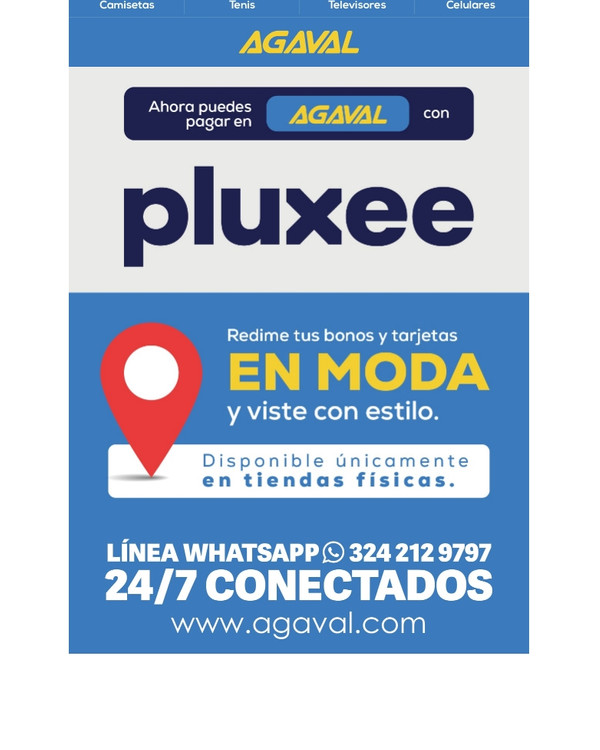Image resolution: width=600 pixels, height=750 pixels.
Task: Go to the Televisores category
Action: click(357, 6)
